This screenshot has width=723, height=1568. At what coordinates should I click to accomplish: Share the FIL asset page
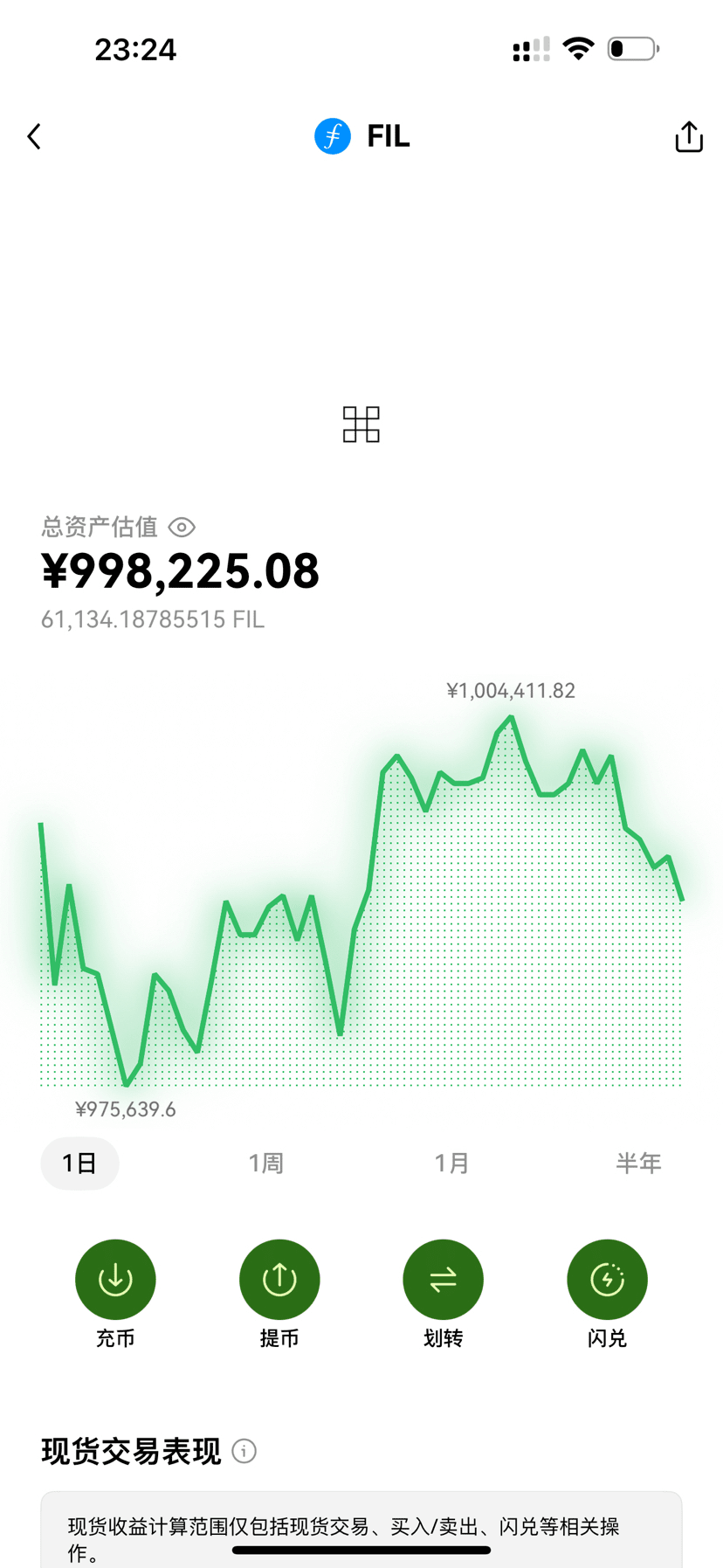click(689, 137)
